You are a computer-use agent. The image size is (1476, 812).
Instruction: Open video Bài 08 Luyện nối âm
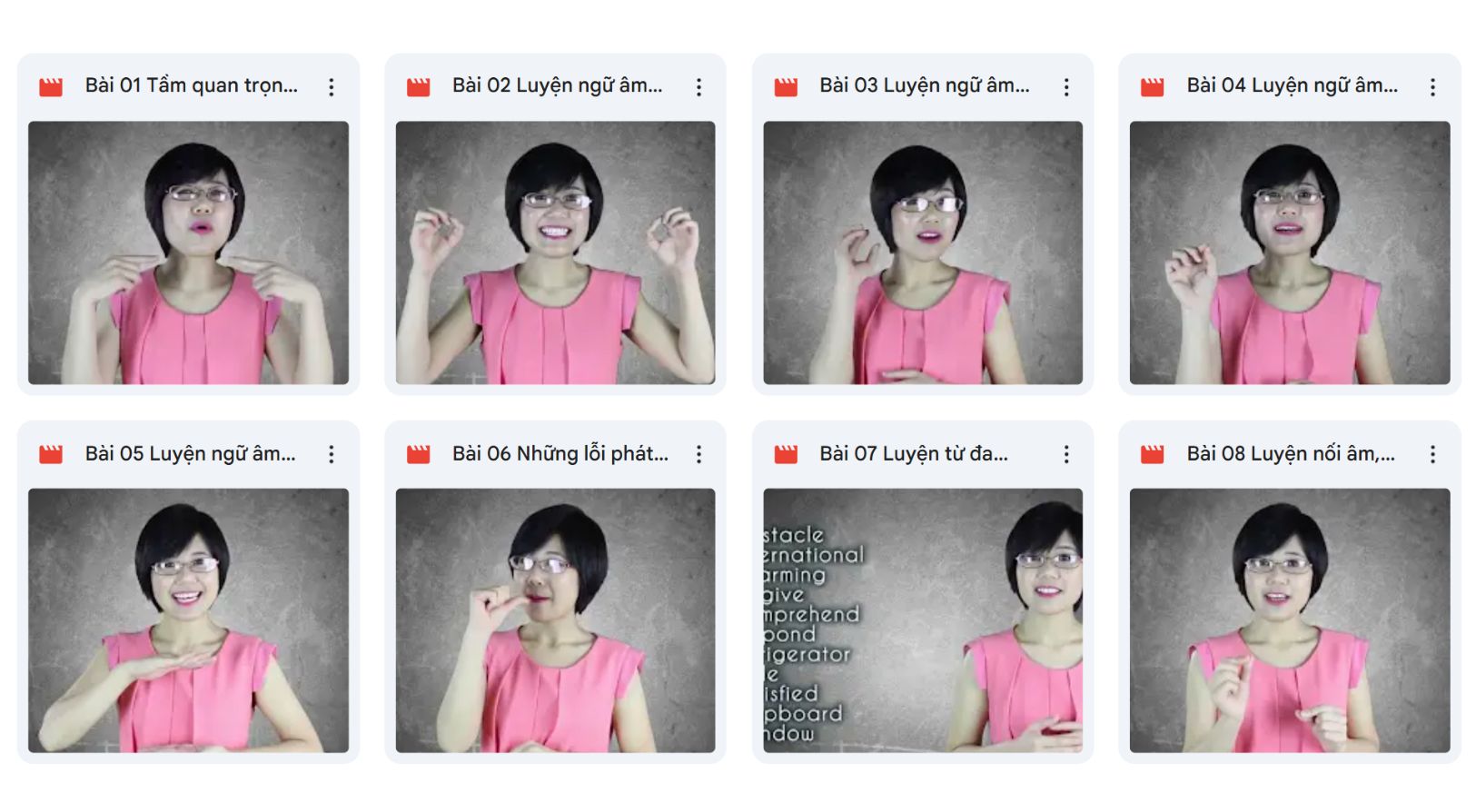(1289, 619)
